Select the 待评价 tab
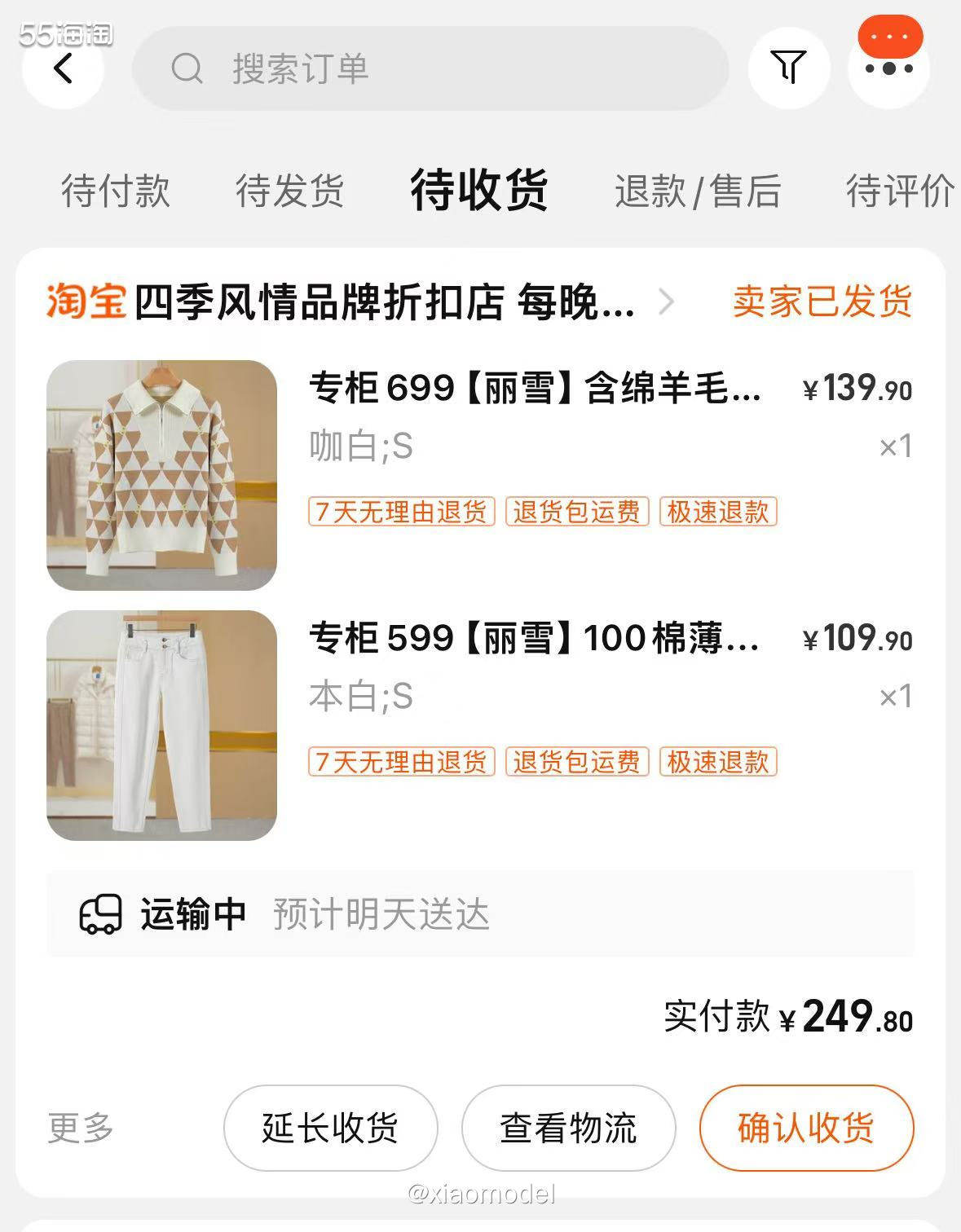Viewport: 961px width, 1232px height. 895,191
